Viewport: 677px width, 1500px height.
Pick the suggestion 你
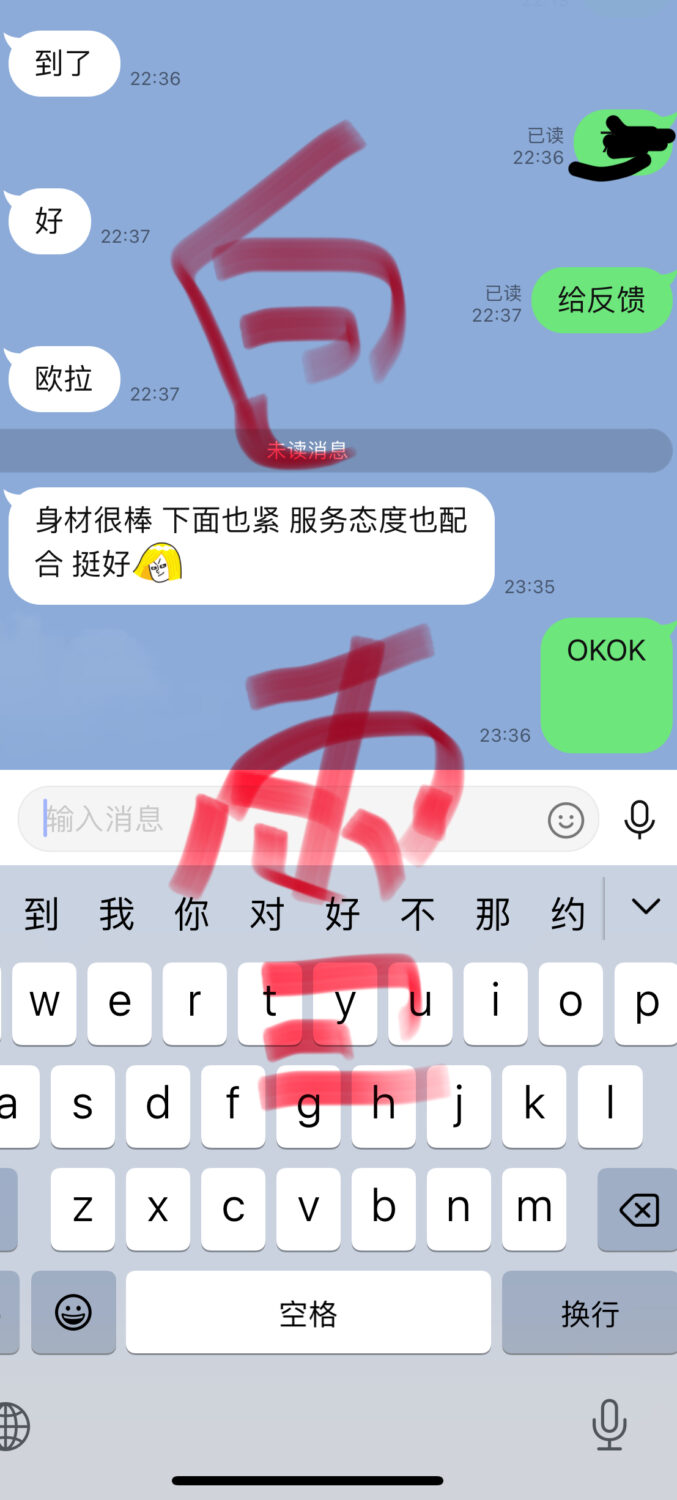point(191,913)
